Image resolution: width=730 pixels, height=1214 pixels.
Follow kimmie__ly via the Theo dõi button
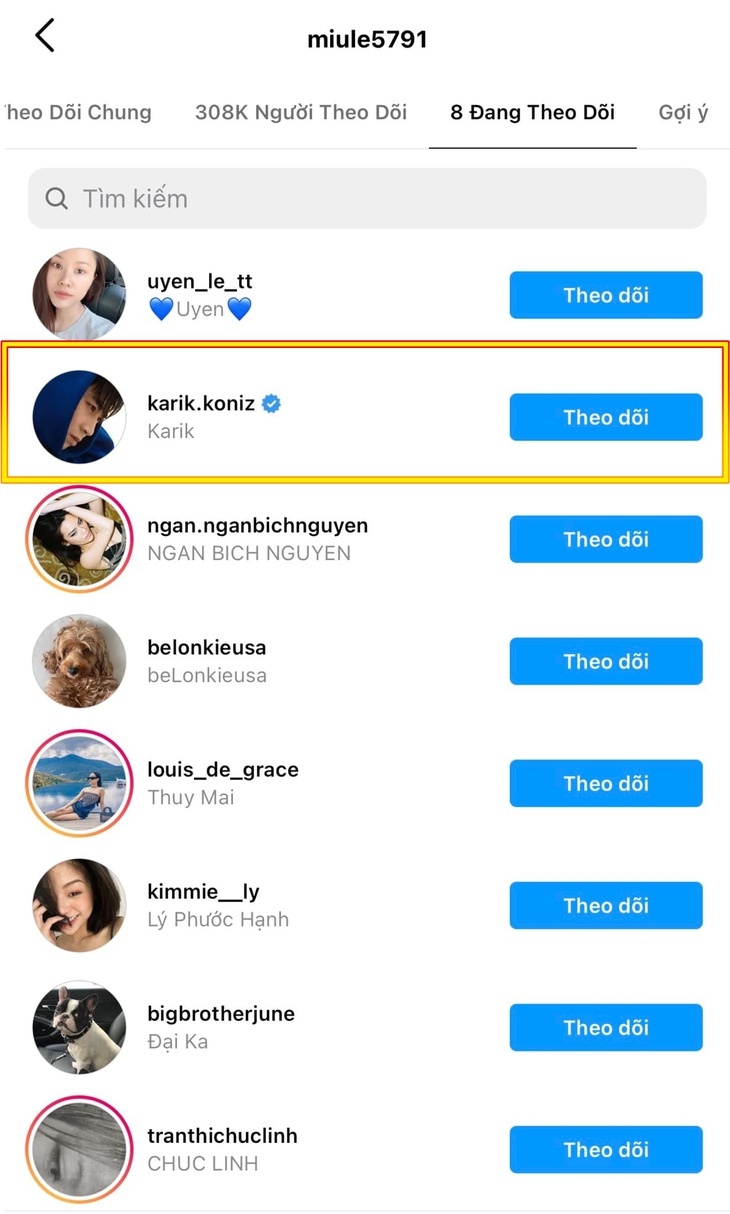[605, 905]
